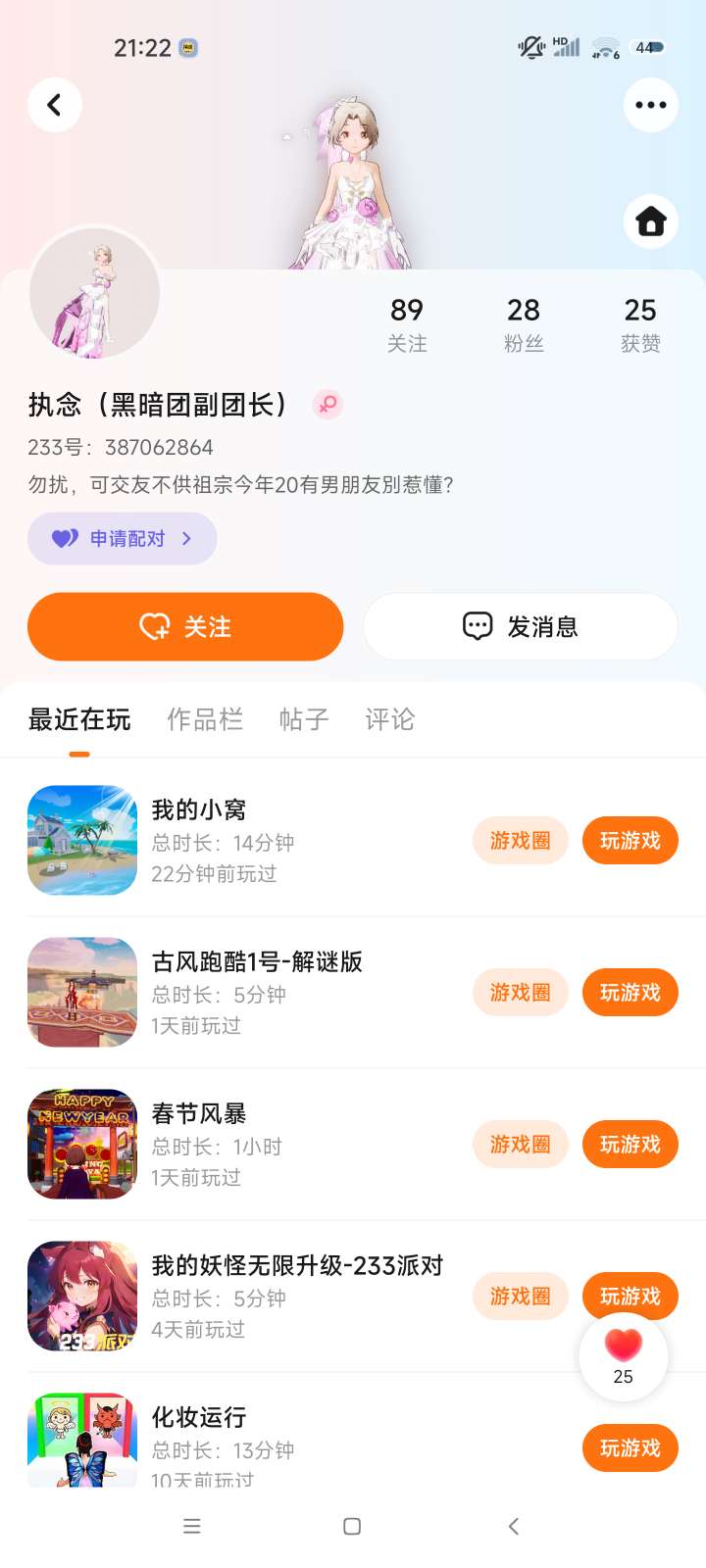Switch to the 帖子 tab

tap(303, 720)
